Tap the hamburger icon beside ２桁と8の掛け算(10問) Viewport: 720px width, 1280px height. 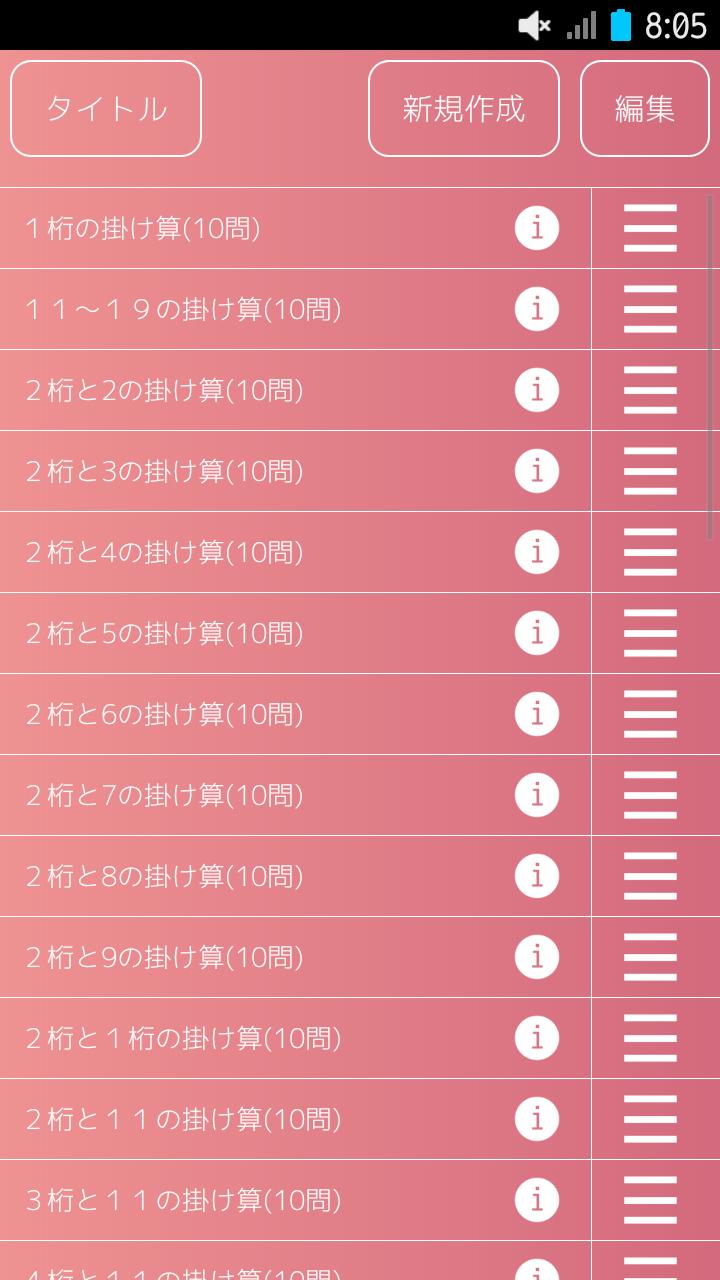[650, 876]
